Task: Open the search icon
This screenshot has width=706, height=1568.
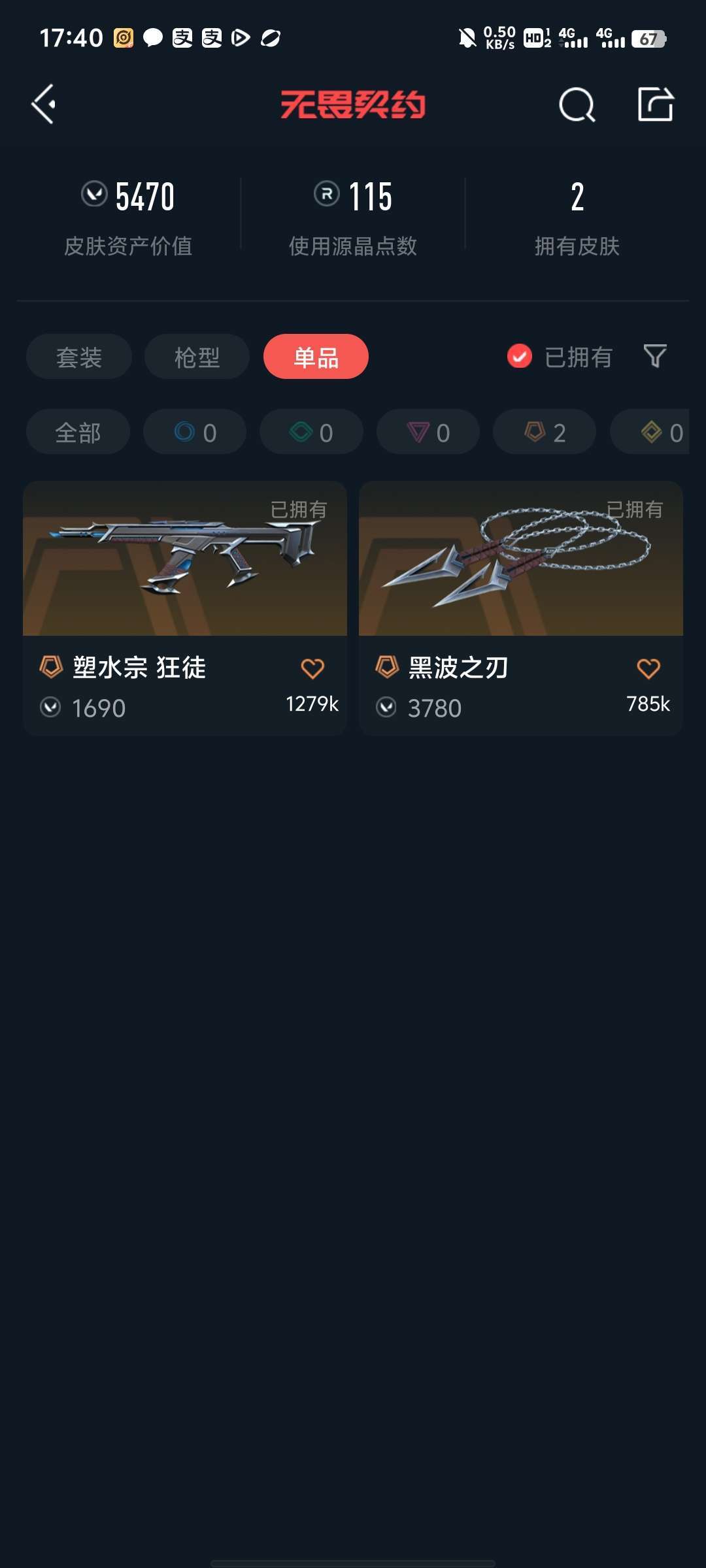Action: pos(577,105)
